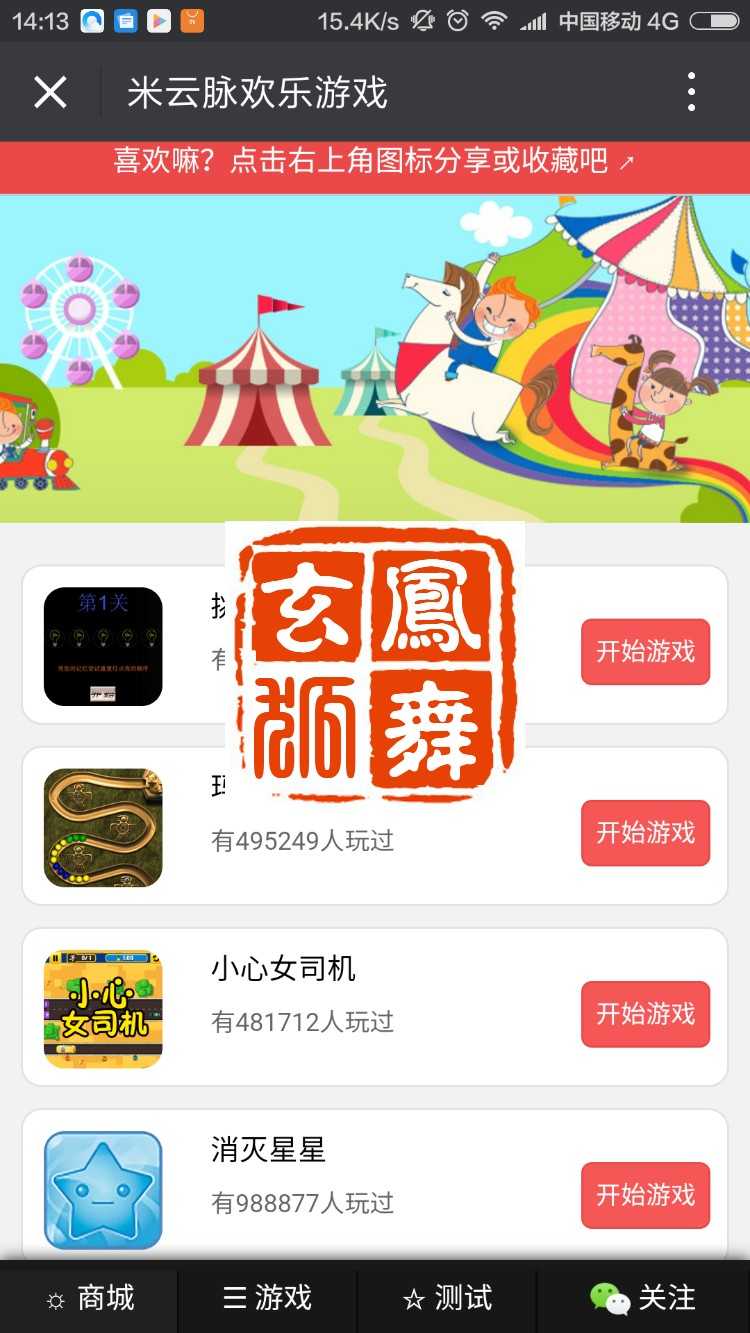Tap the snake puzzle game thumbnail
750x1333 pixels.
[103, 826]
